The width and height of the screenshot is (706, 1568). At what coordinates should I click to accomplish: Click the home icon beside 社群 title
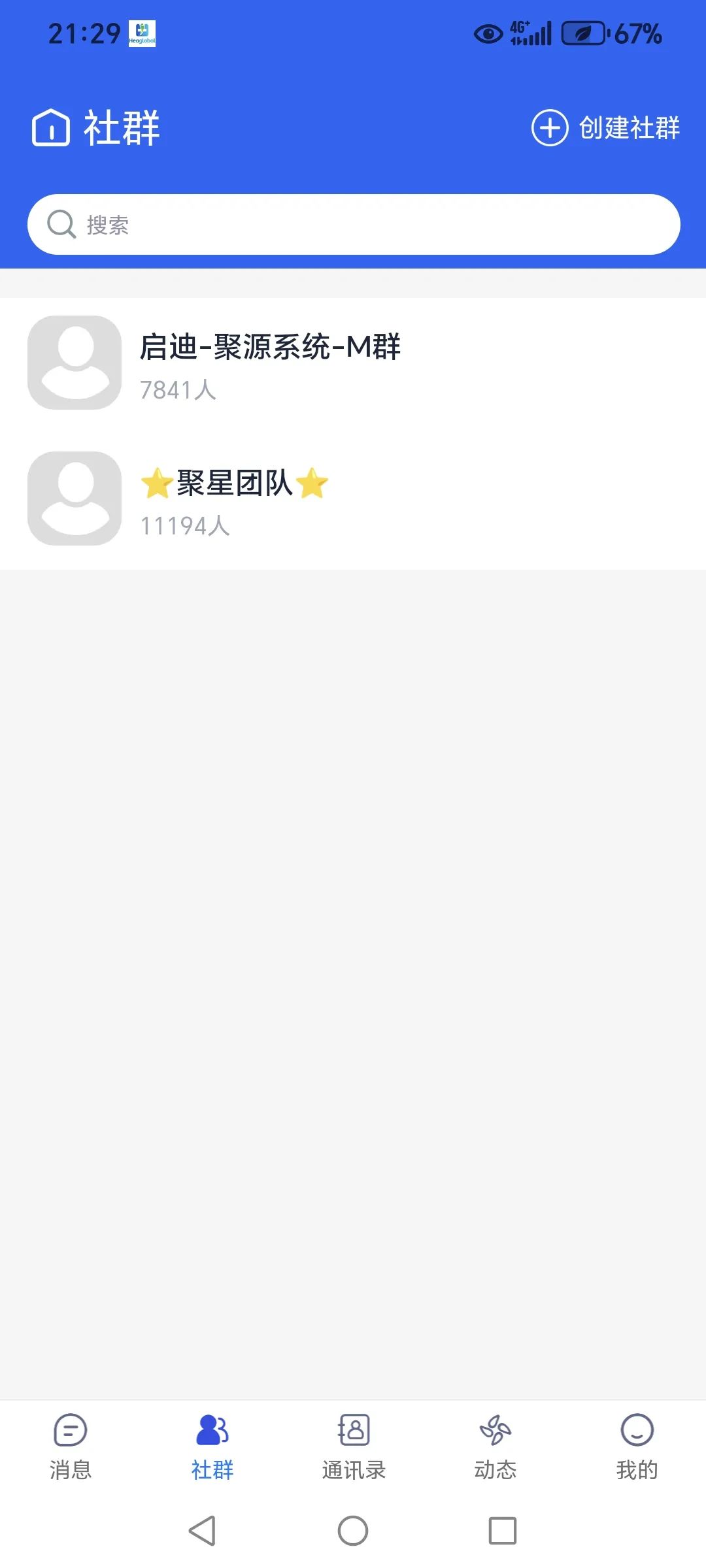[50, 128]
